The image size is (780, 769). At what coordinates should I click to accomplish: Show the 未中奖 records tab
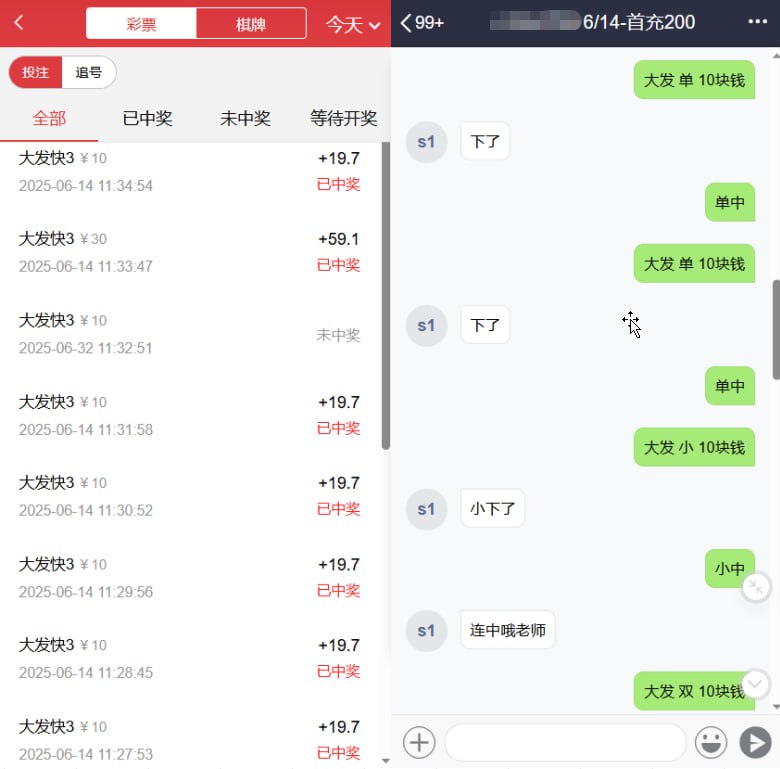click(x=245, y=118)
